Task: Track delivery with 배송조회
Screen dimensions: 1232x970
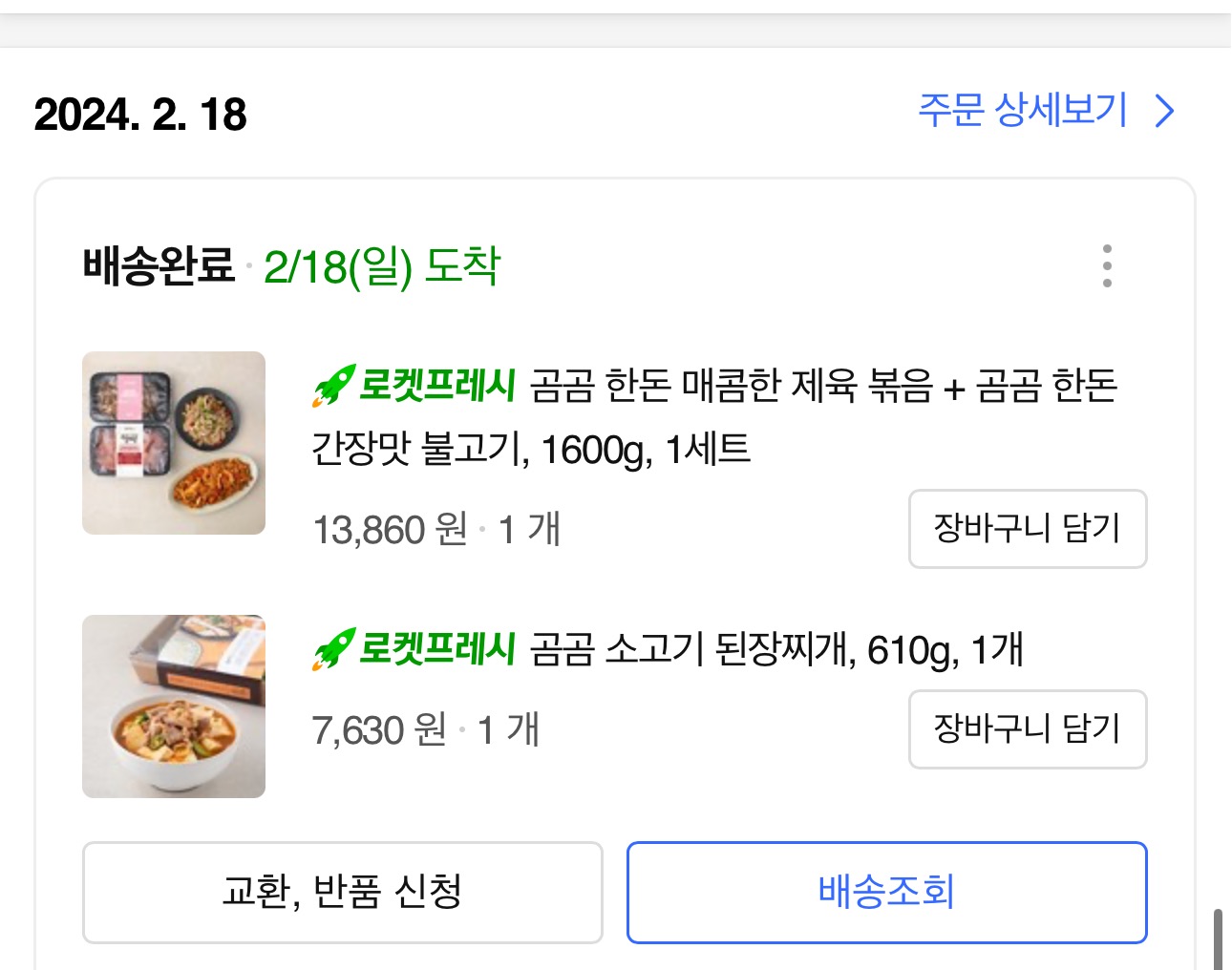Action: click(x=886, y=893)
